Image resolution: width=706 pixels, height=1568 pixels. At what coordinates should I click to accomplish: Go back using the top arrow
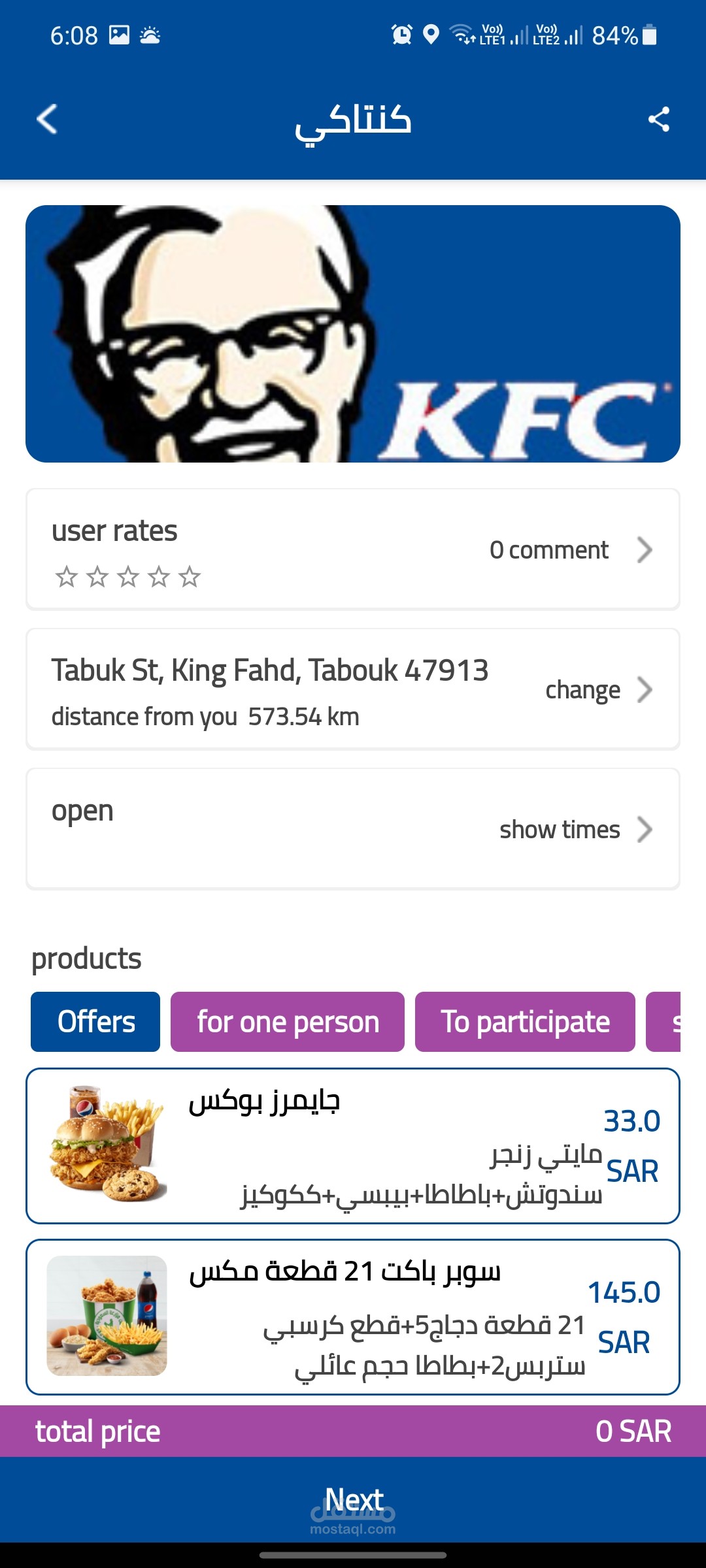click(47, 120)
